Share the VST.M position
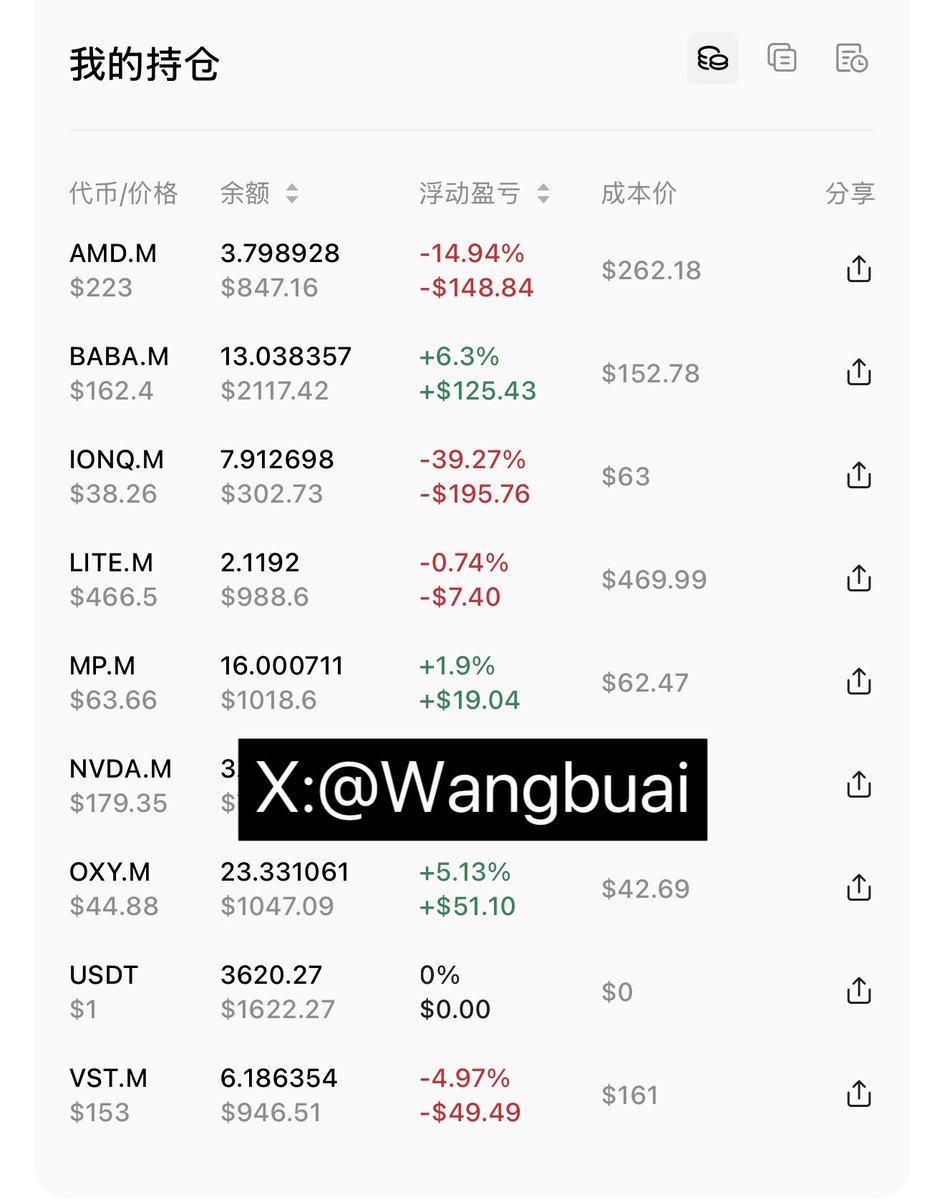 (859, 1094)
